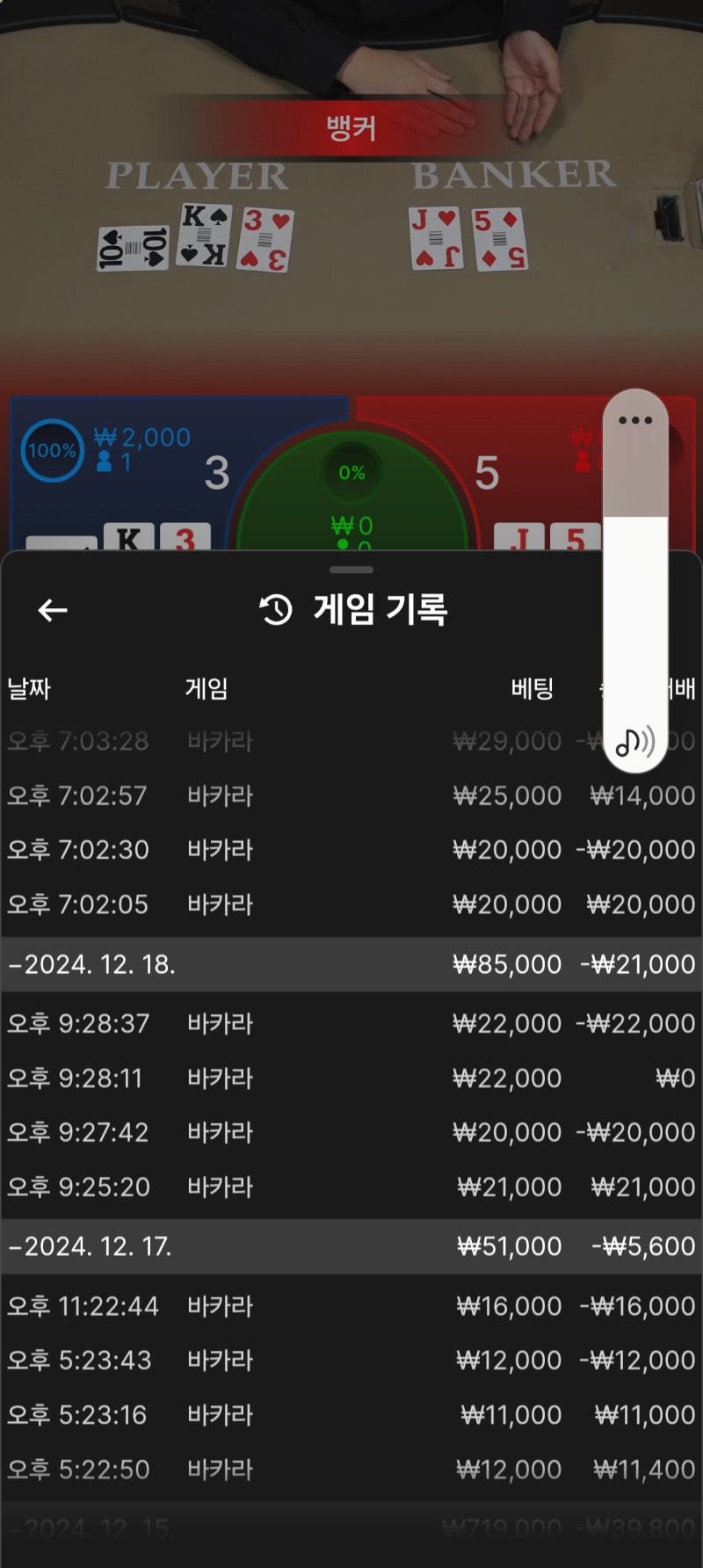Open the 오후 7:02:57 baccarat record
703x1568 pixels.
(x=351, y=795)
